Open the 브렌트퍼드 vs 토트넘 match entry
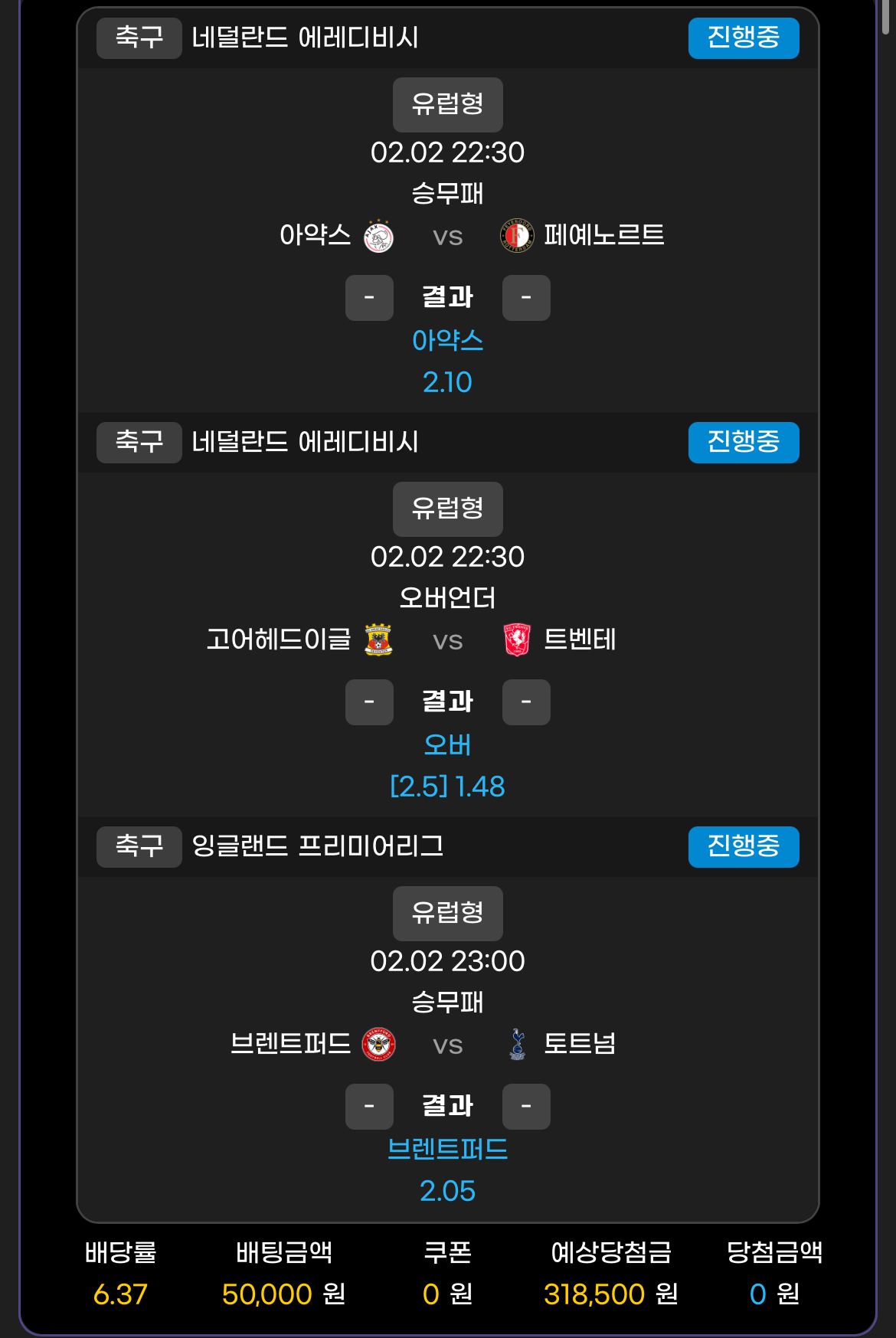Image resolution: width=896 pixels, height=1338 pixels. pos(447,1045)
